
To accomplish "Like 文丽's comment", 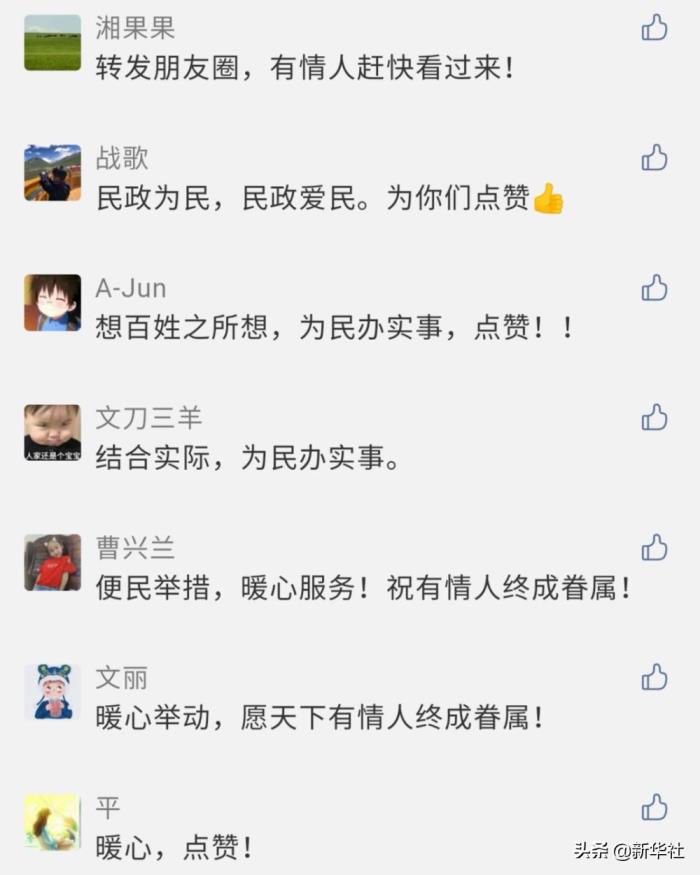I will click(x=654, y=678).
